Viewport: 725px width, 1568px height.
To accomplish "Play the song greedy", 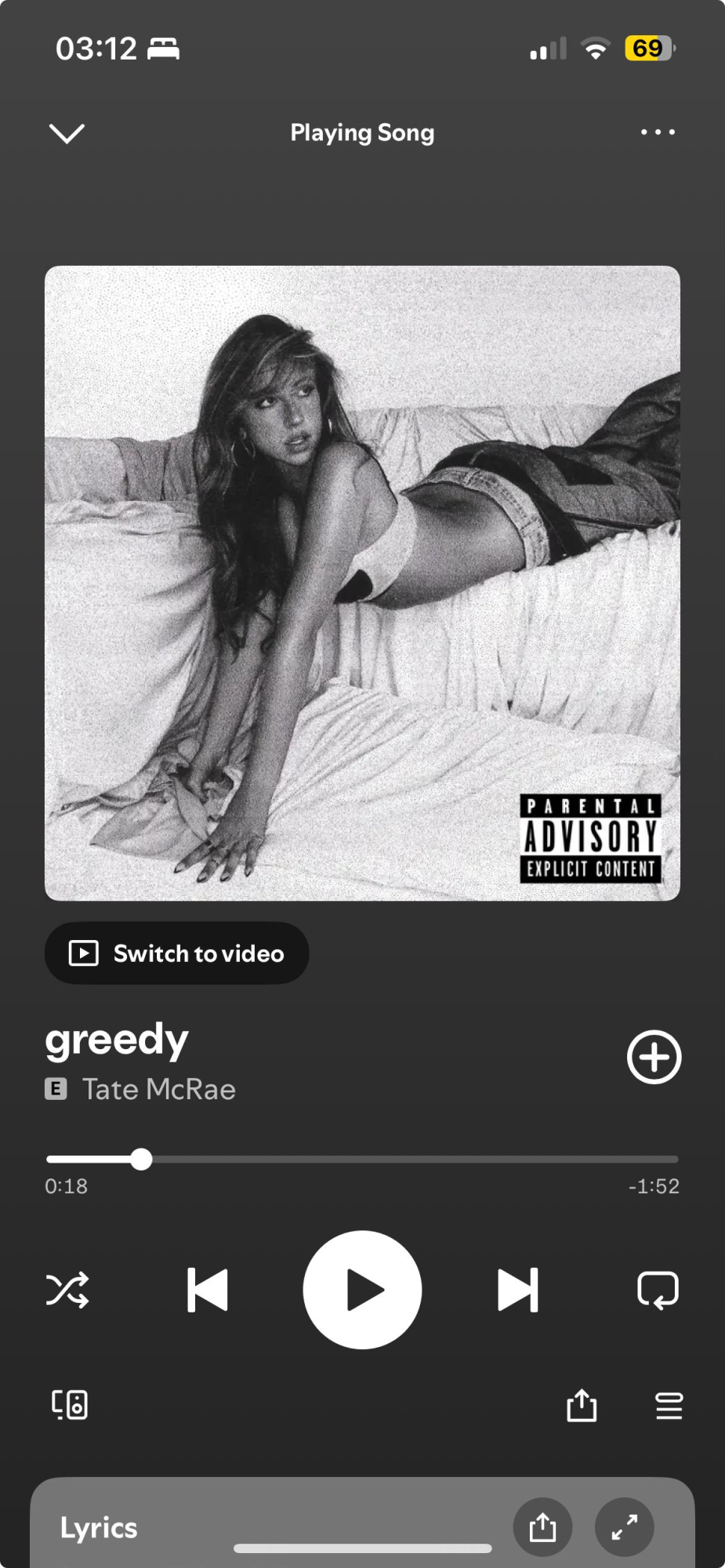I will 362,1290.
